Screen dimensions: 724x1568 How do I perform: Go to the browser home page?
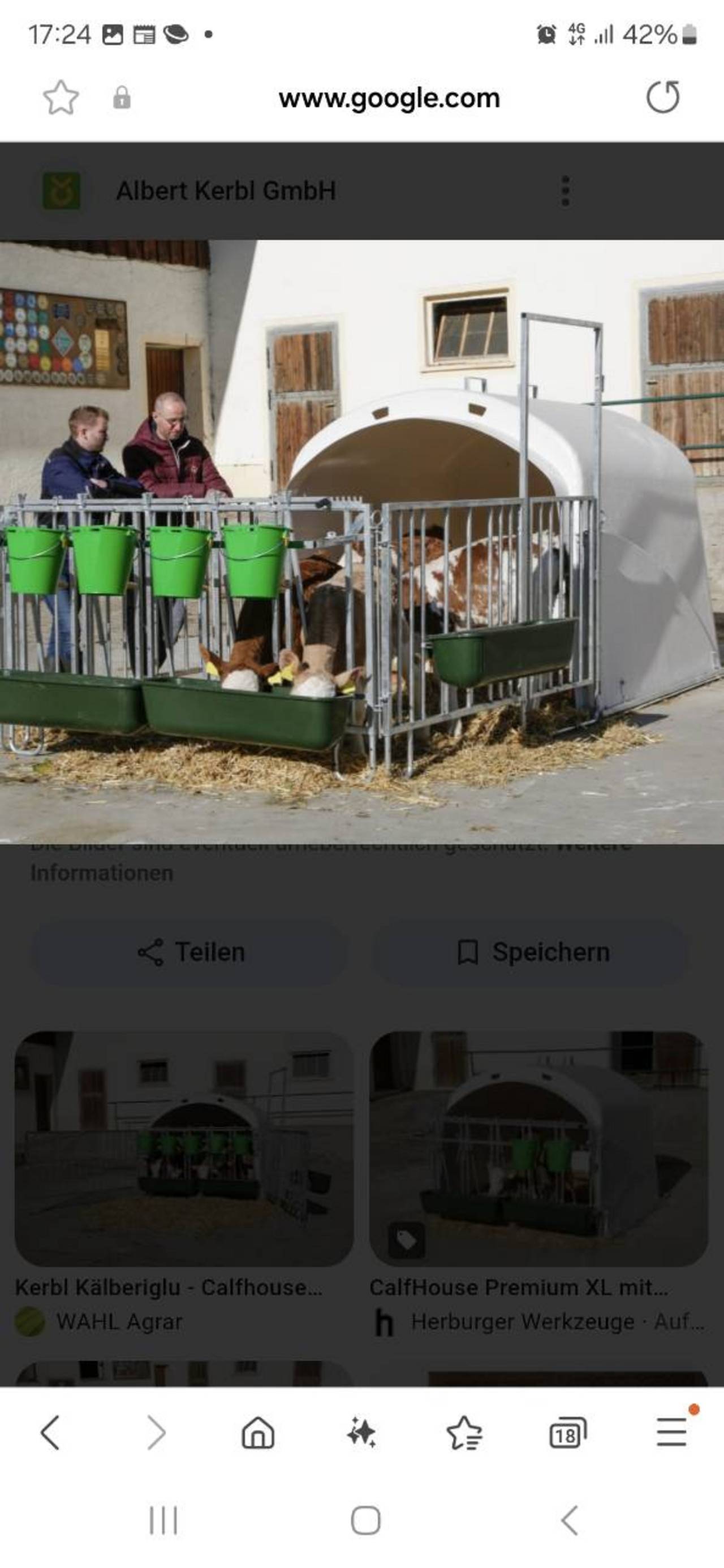258,1433
